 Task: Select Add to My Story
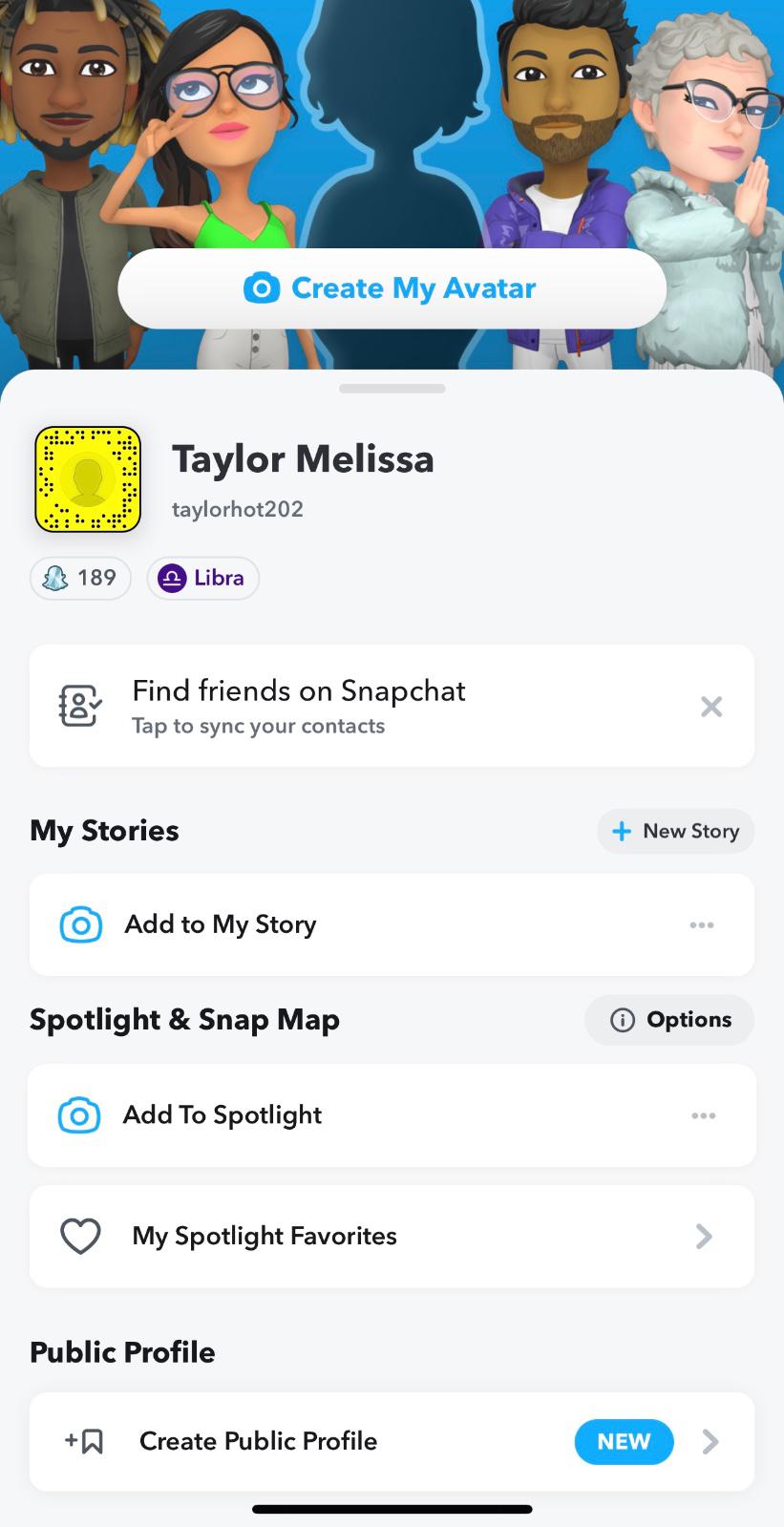click(221, 924)
